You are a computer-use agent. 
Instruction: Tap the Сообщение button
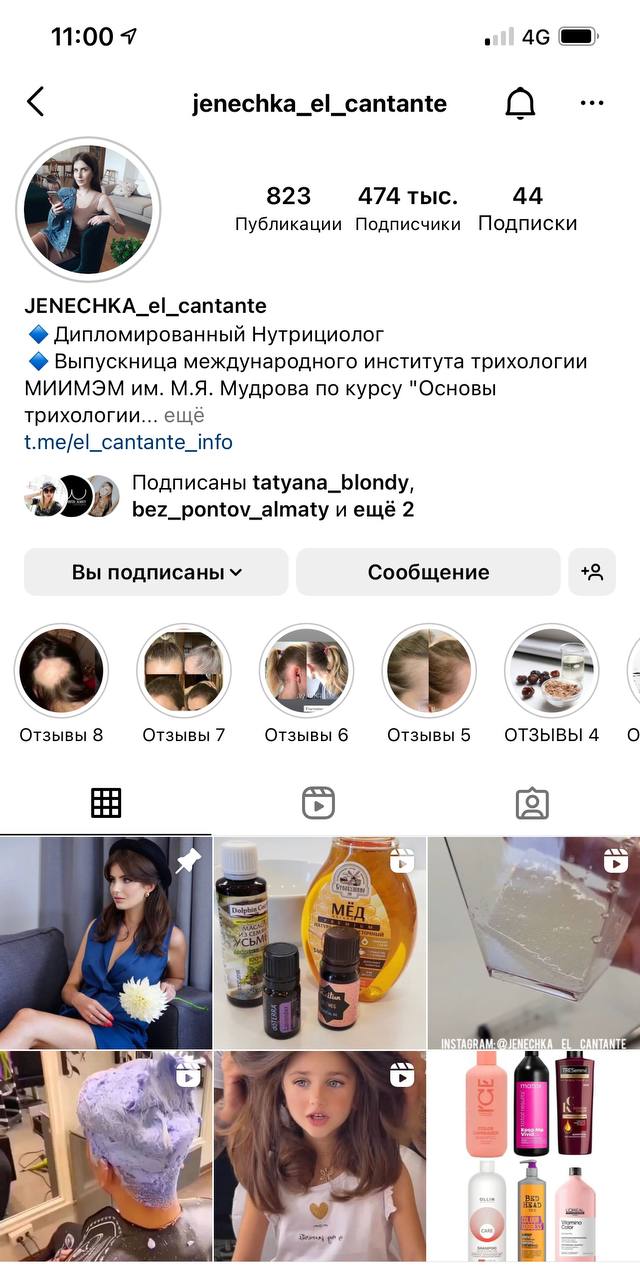pos(428,572)
